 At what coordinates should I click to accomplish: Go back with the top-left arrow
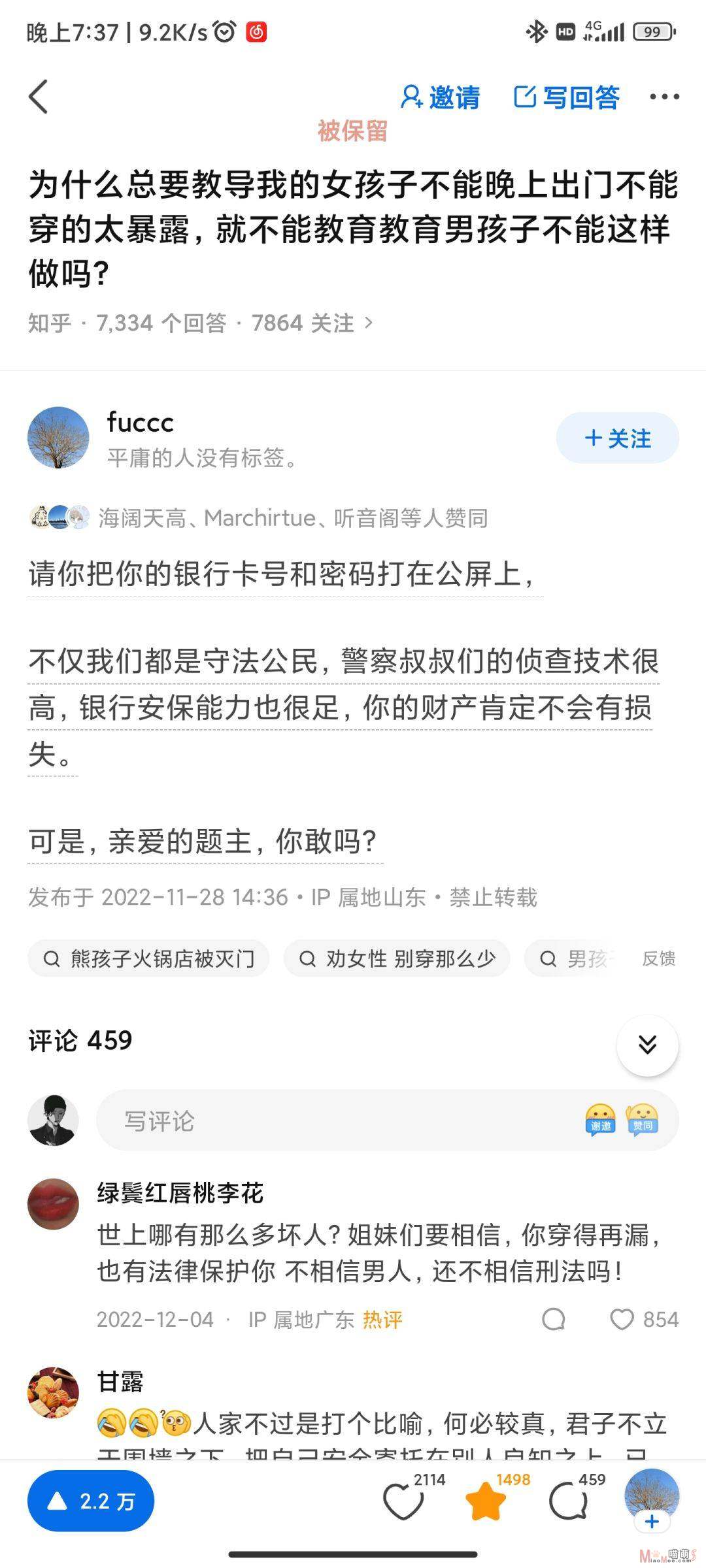(39, 97)
